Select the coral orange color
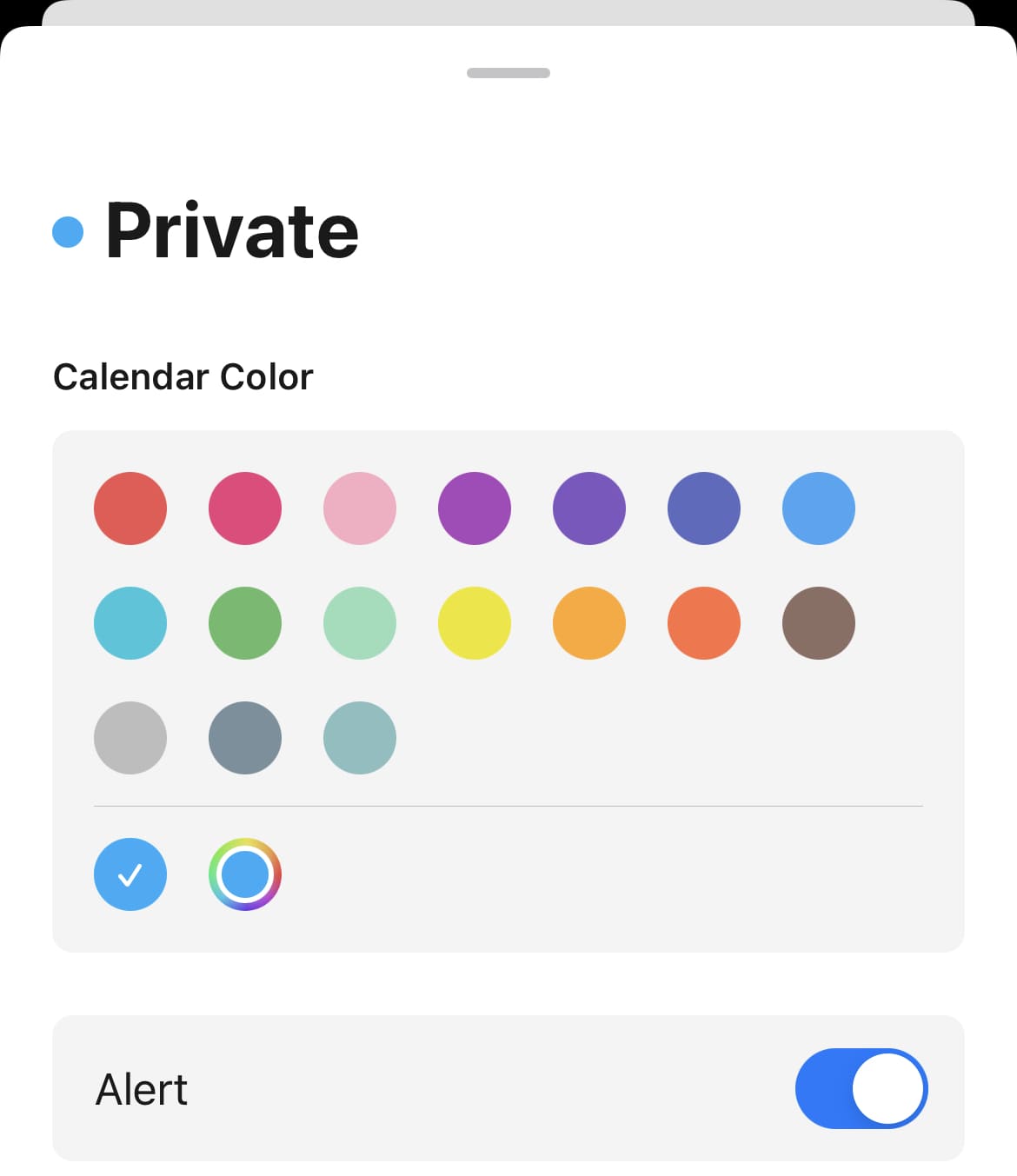Screen dimensions: 1017x1176 (x=704, y=623)
